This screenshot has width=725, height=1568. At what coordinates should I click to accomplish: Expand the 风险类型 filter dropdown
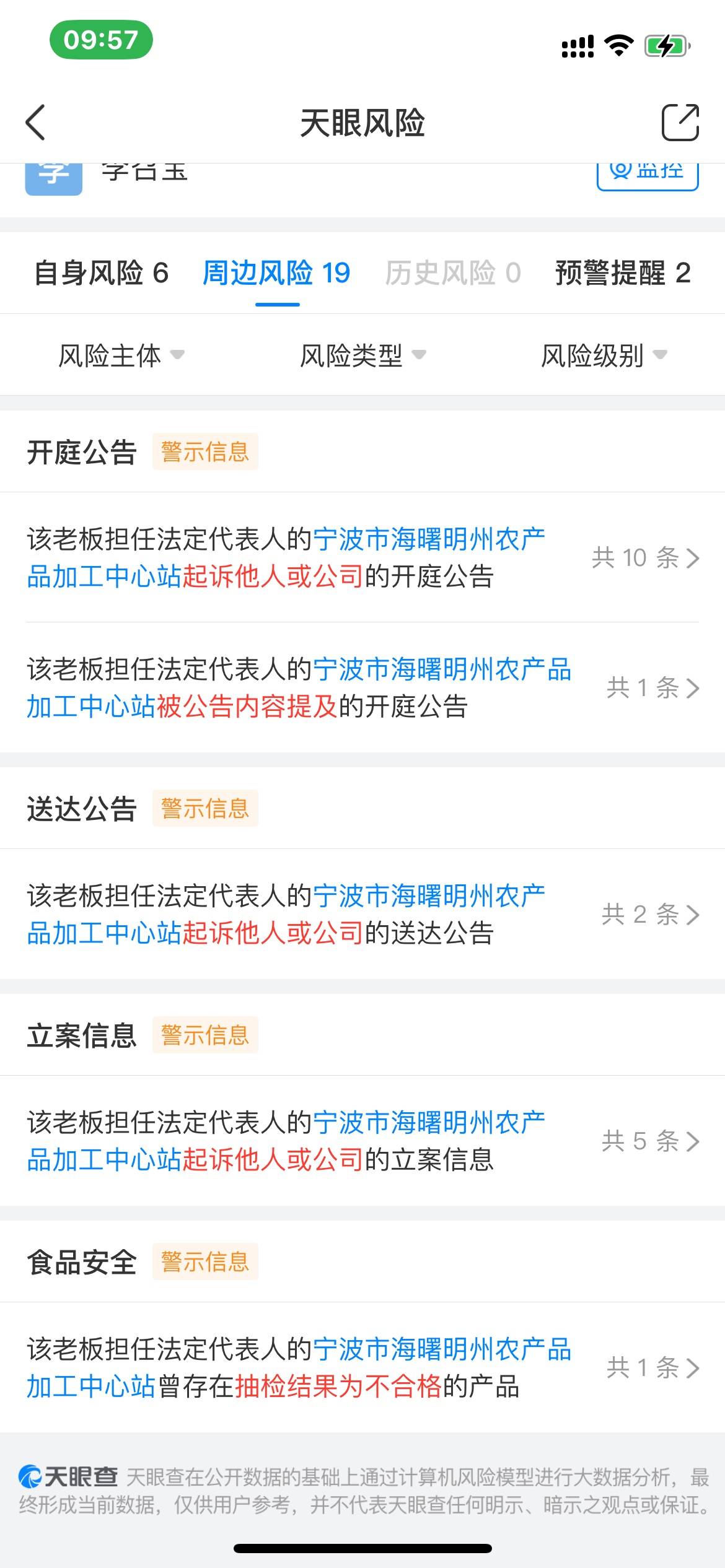tap(363, 355)
